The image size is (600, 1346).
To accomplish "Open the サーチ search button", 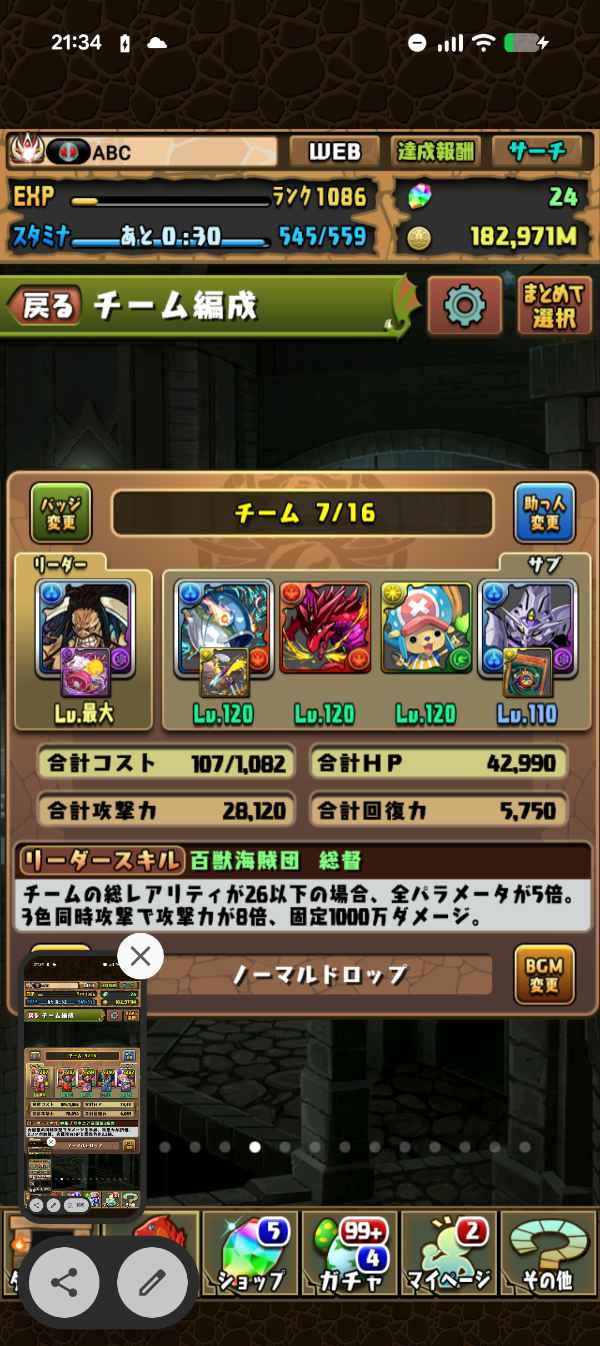I will (537, 152).
